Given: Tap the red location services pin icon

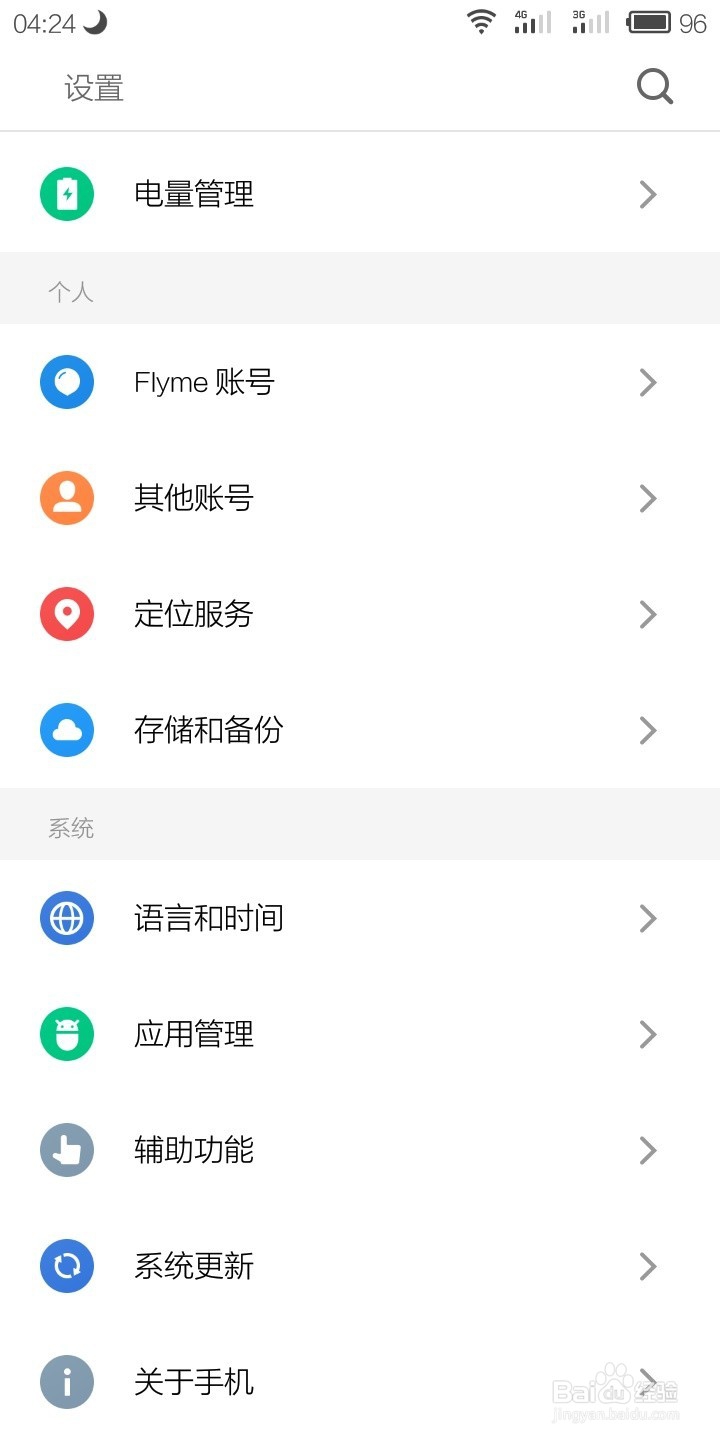Looking at the screenshot, I should (x=66, y=614).
